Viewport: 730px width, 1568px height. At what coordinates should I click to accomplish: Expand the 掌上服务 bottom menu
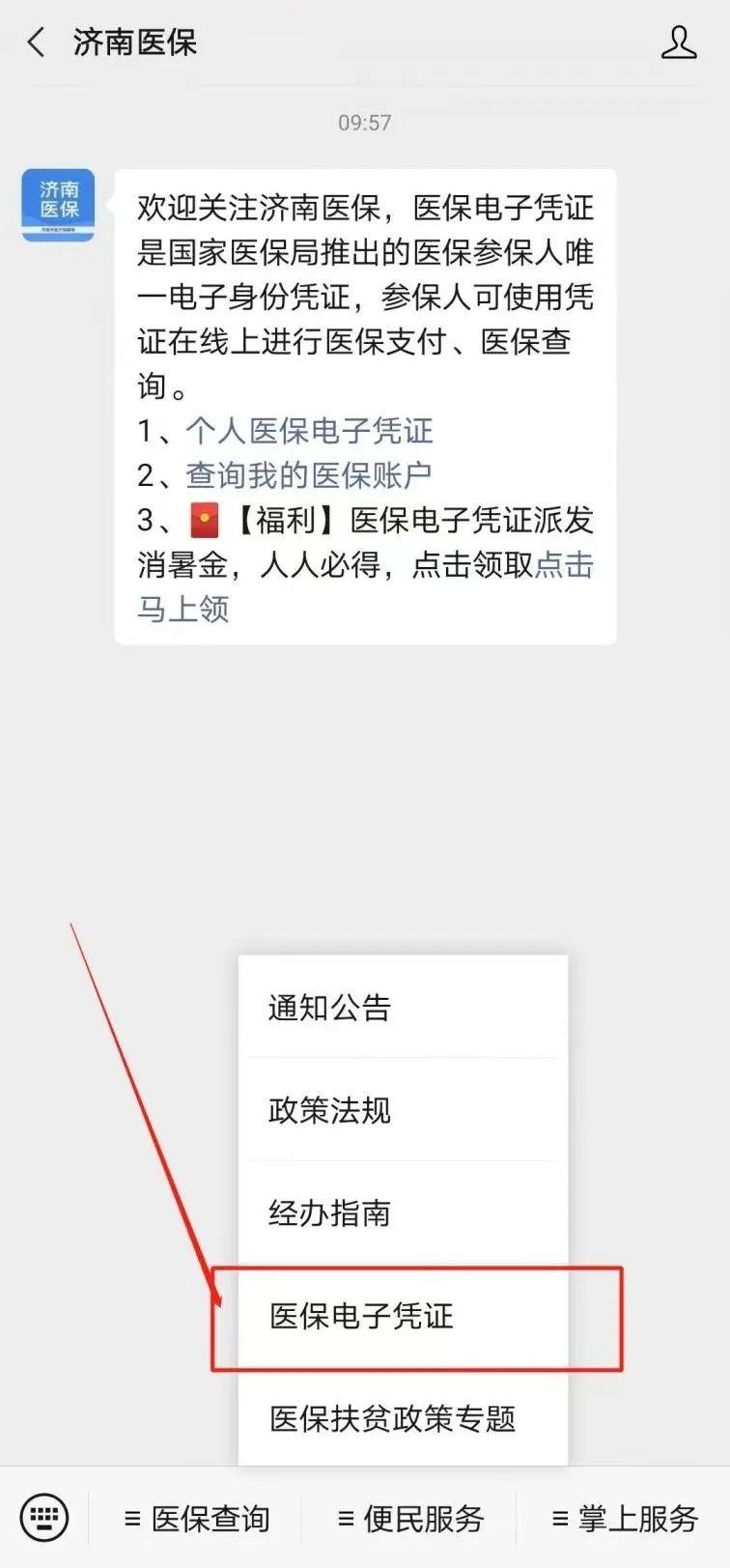pyautogui.click(x=625, y=1519)
